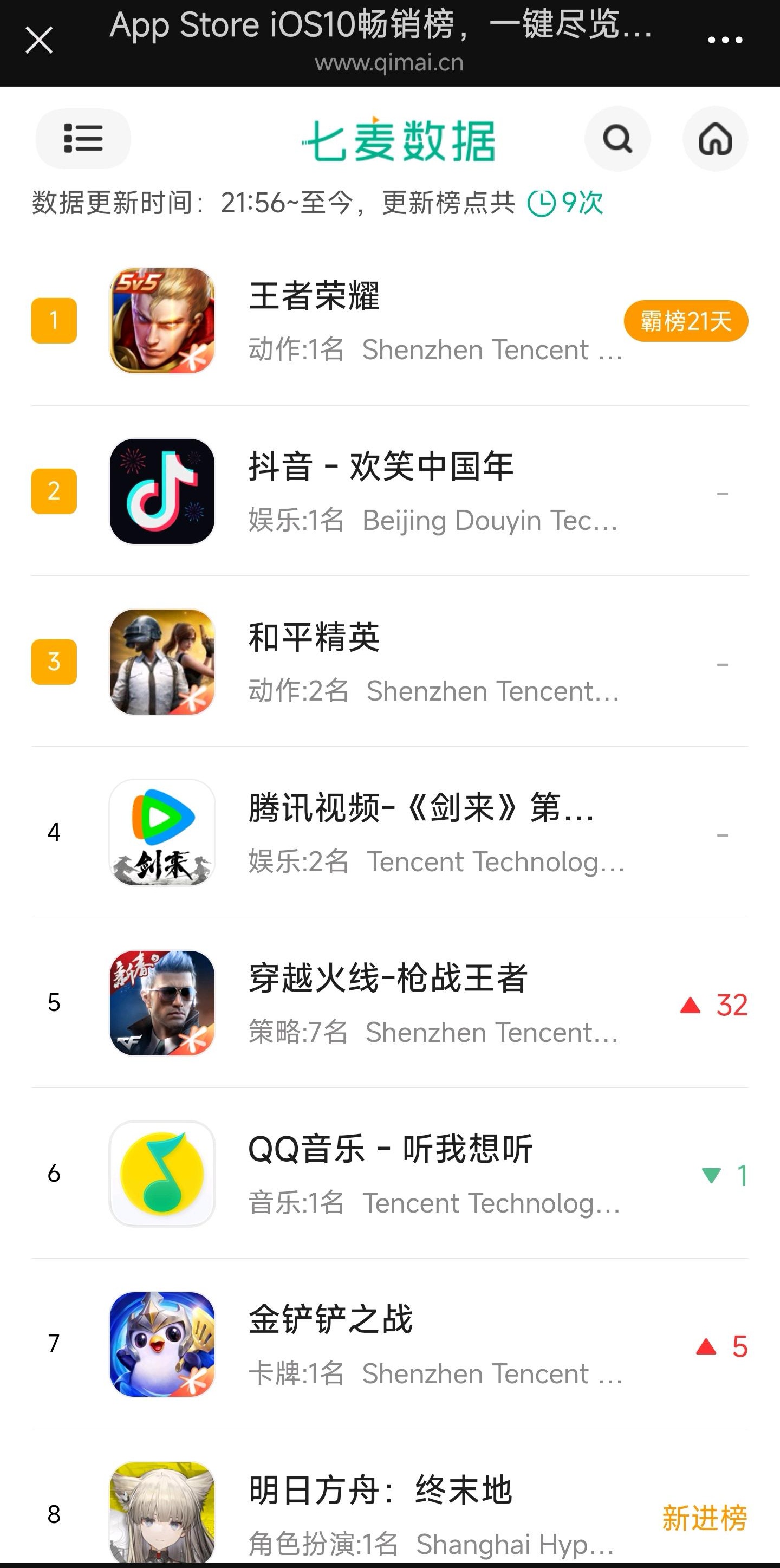The height and width of the screenshot is (1568, 780).
Task: Close the in-app browser page
Action: pos(40,41)
